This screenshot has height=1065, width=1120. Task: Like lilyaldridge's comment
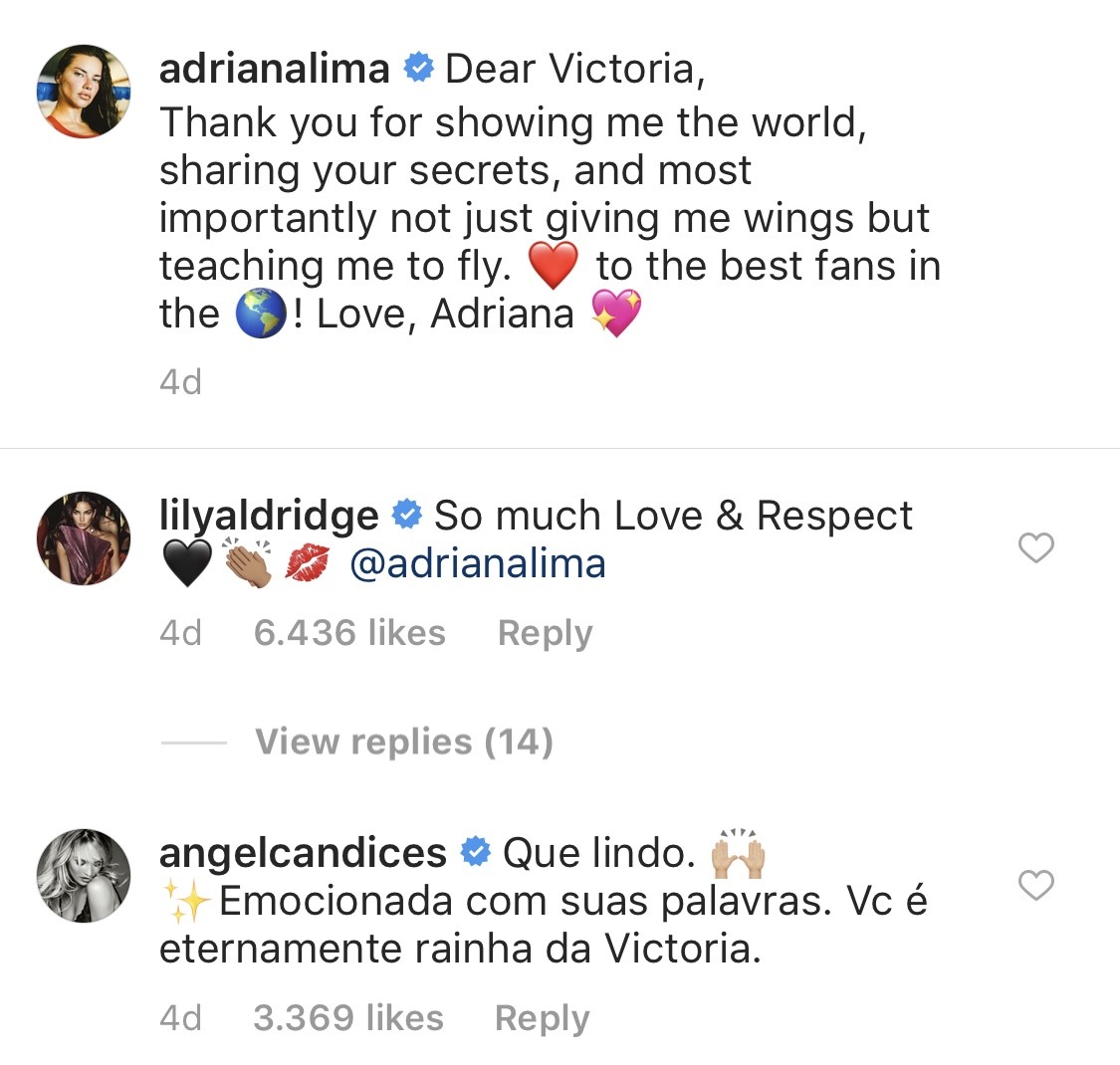(x=1036, y=547)
